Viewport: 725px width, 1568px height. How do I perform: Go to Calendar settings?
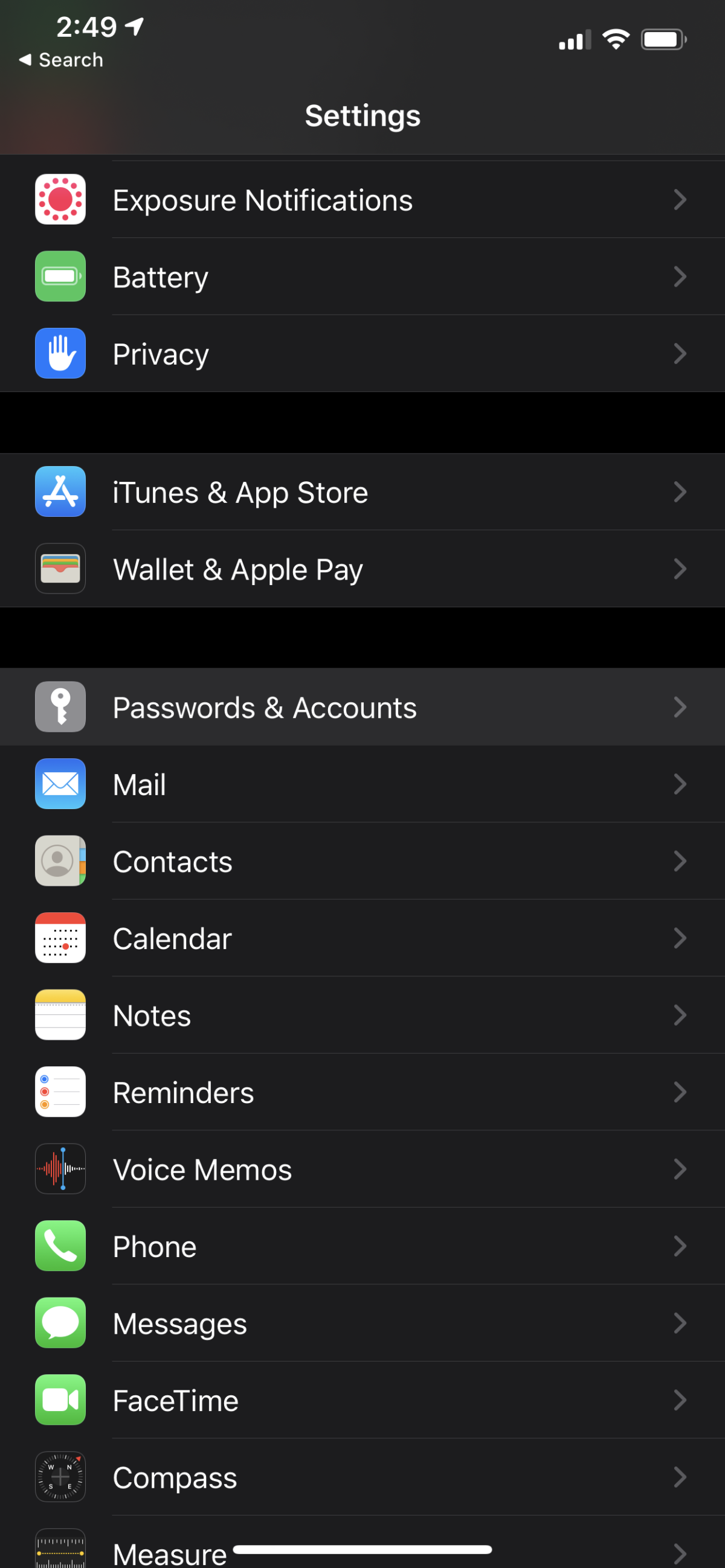[x=362, y=938]
